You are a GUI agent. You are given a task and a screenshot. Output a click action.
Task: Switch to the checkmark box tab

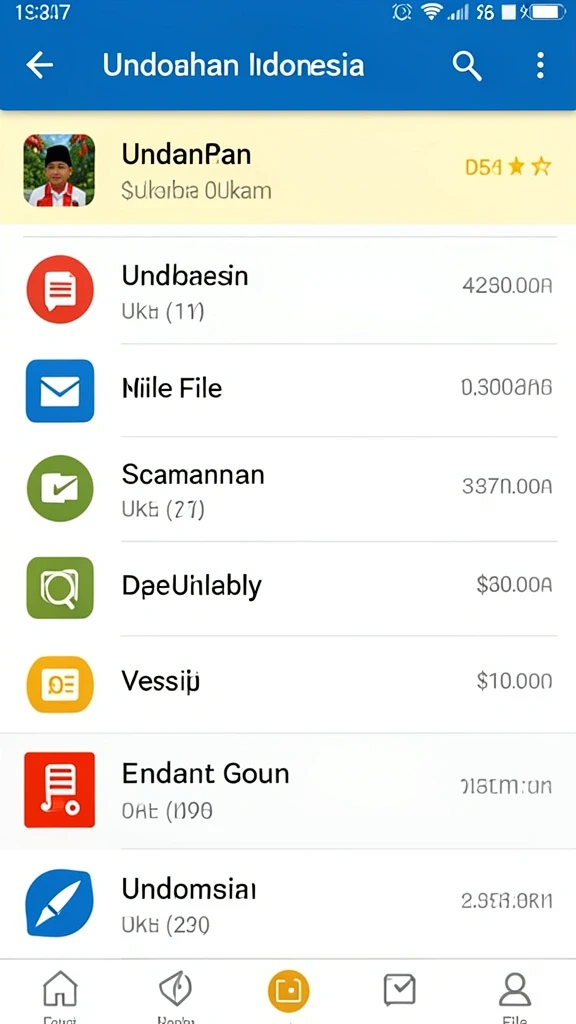(x=400, y=991)
